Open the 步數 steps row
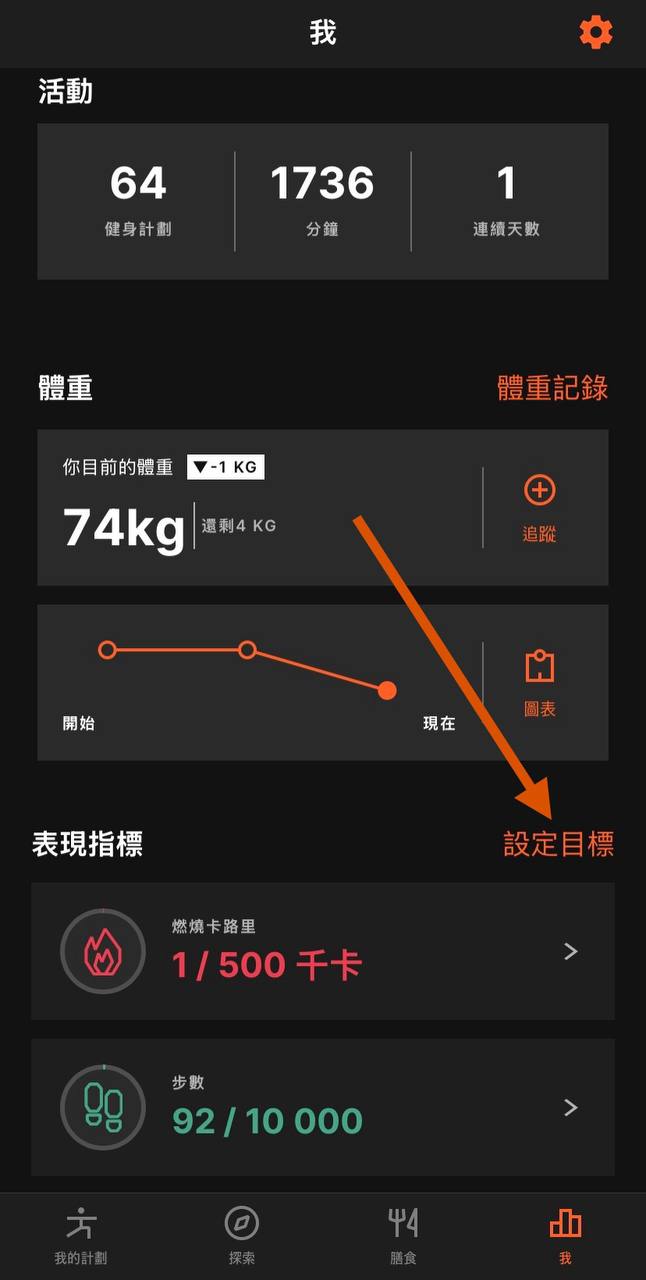Image resolution: width=646 pixels, height=1280 pixels. (322, 1107)
